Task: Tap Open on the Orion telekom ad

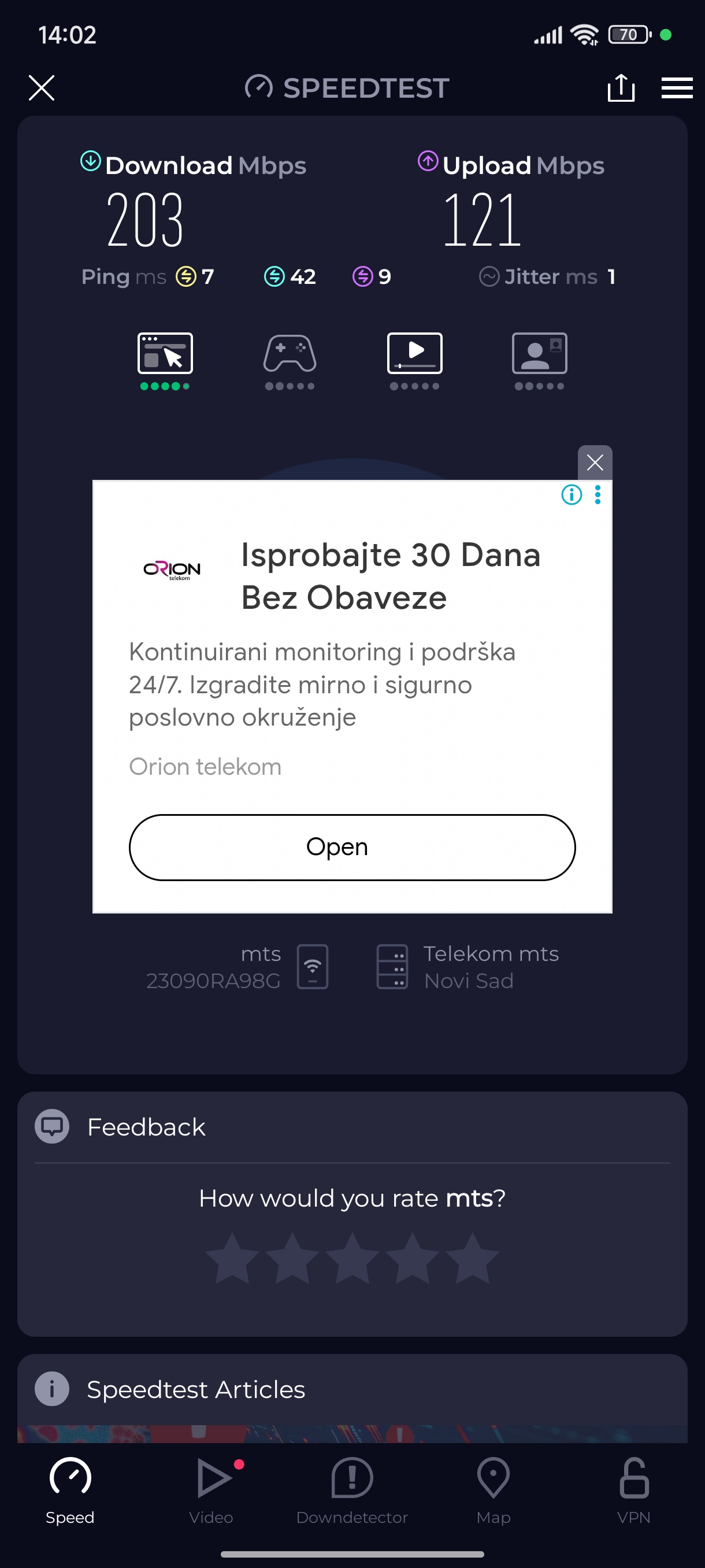Action: point(351,846)
